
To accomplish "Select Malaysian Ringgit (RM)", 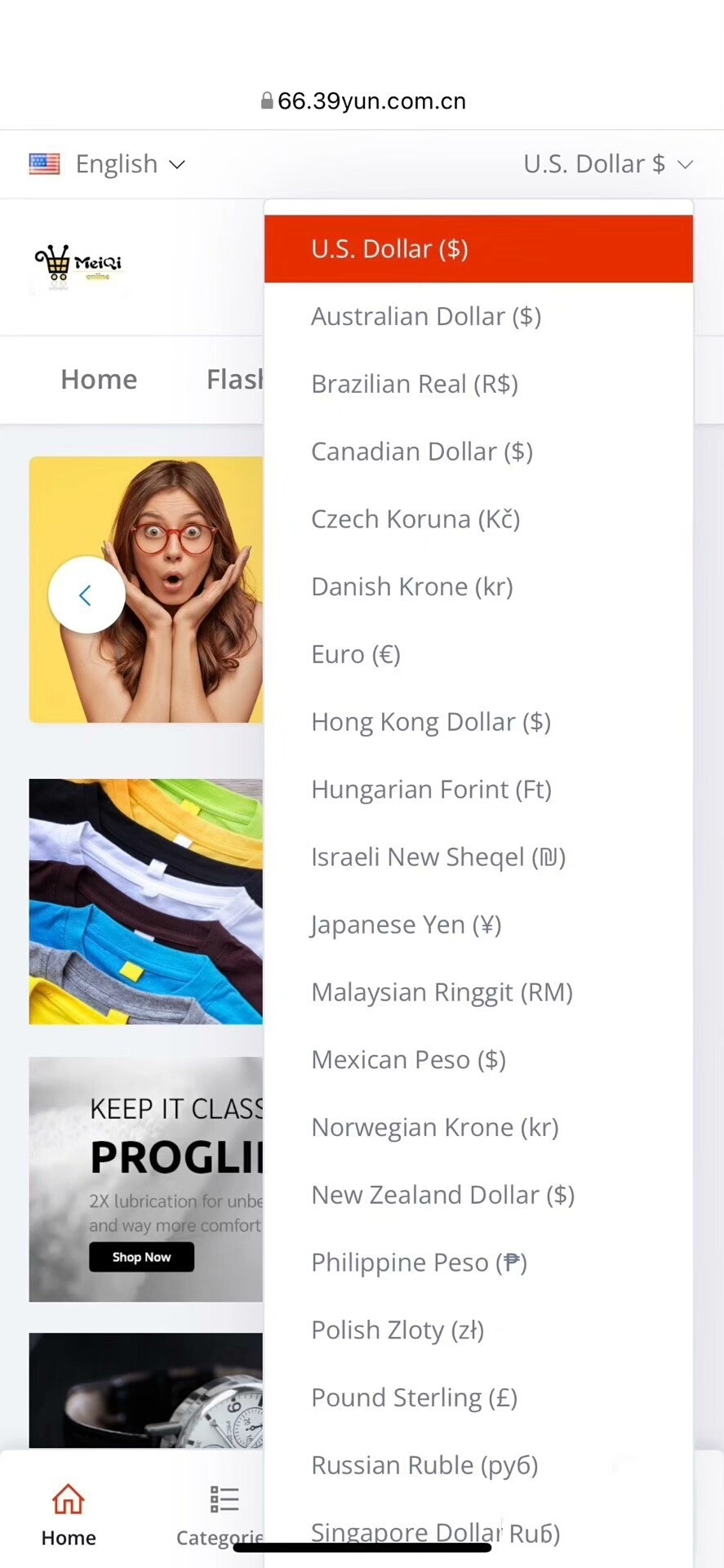I will click(x=442, y=993).
